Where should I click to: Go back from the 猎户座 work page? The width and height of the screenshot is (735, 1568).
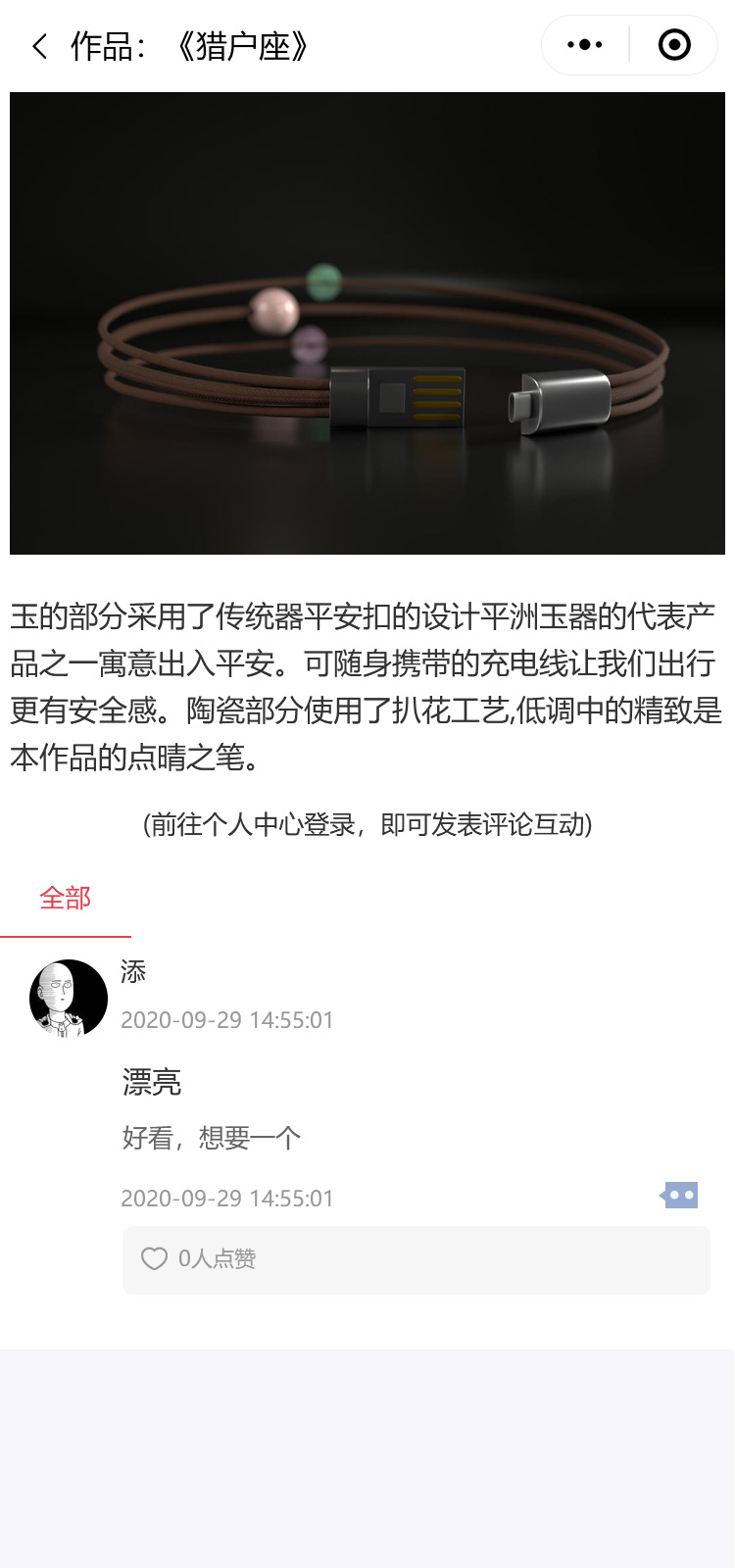pyautogui.click(x=39, y=46)
